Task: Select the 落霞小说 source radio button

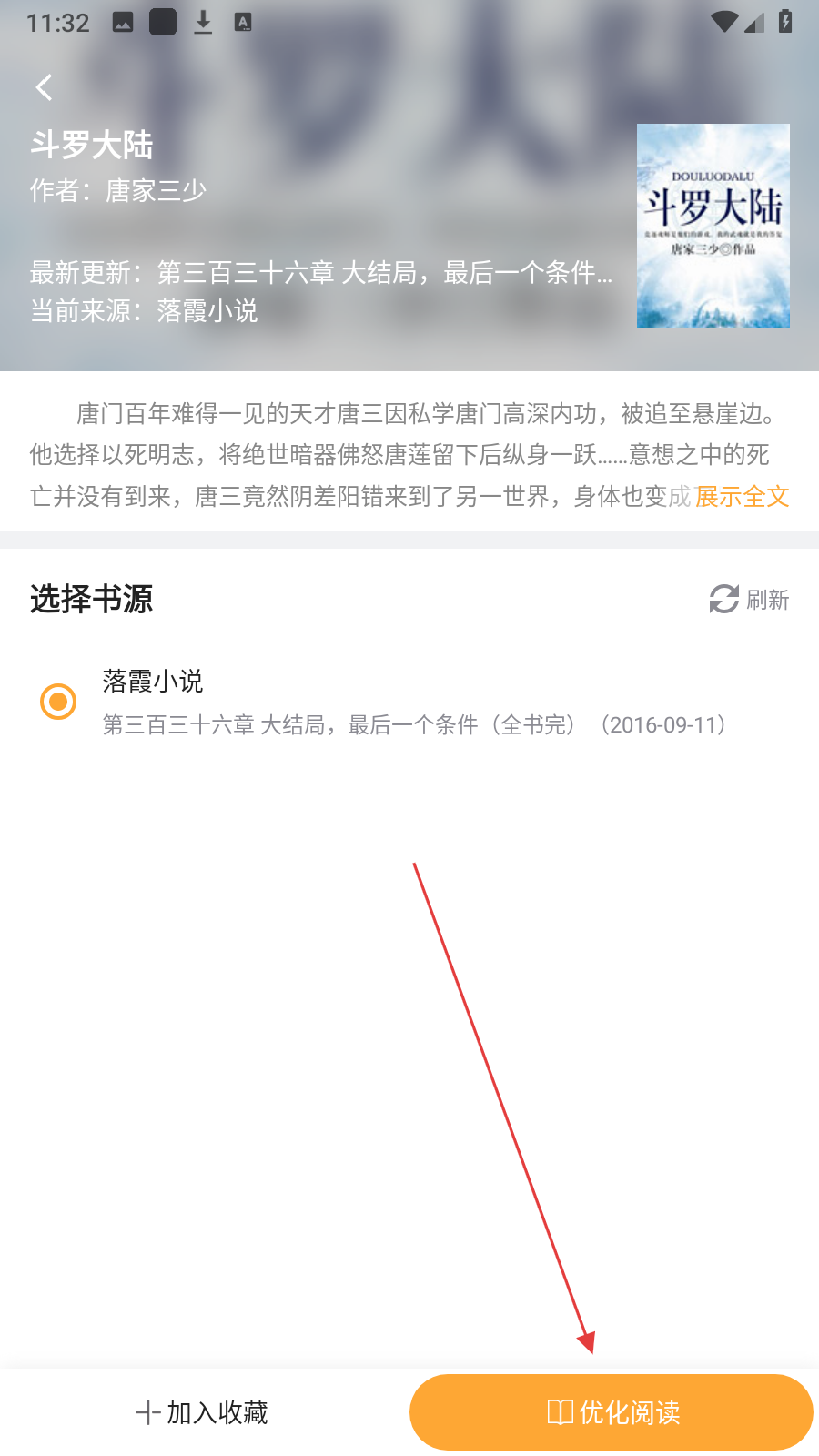Action: coord(58,702)
